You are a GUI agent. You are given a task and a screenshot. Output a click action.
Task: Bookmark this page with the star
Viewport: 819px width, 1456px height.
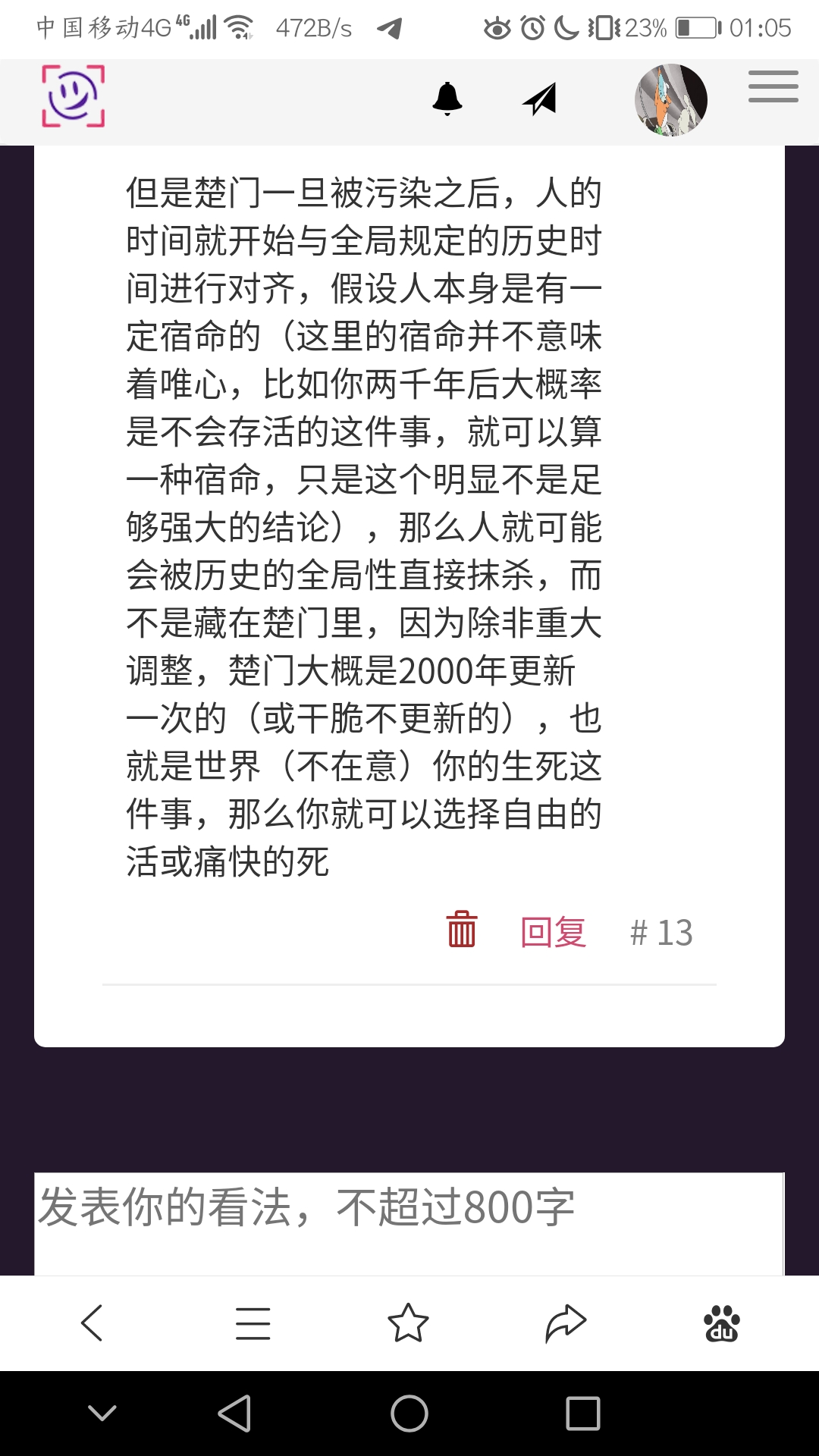pos(408,1323)
